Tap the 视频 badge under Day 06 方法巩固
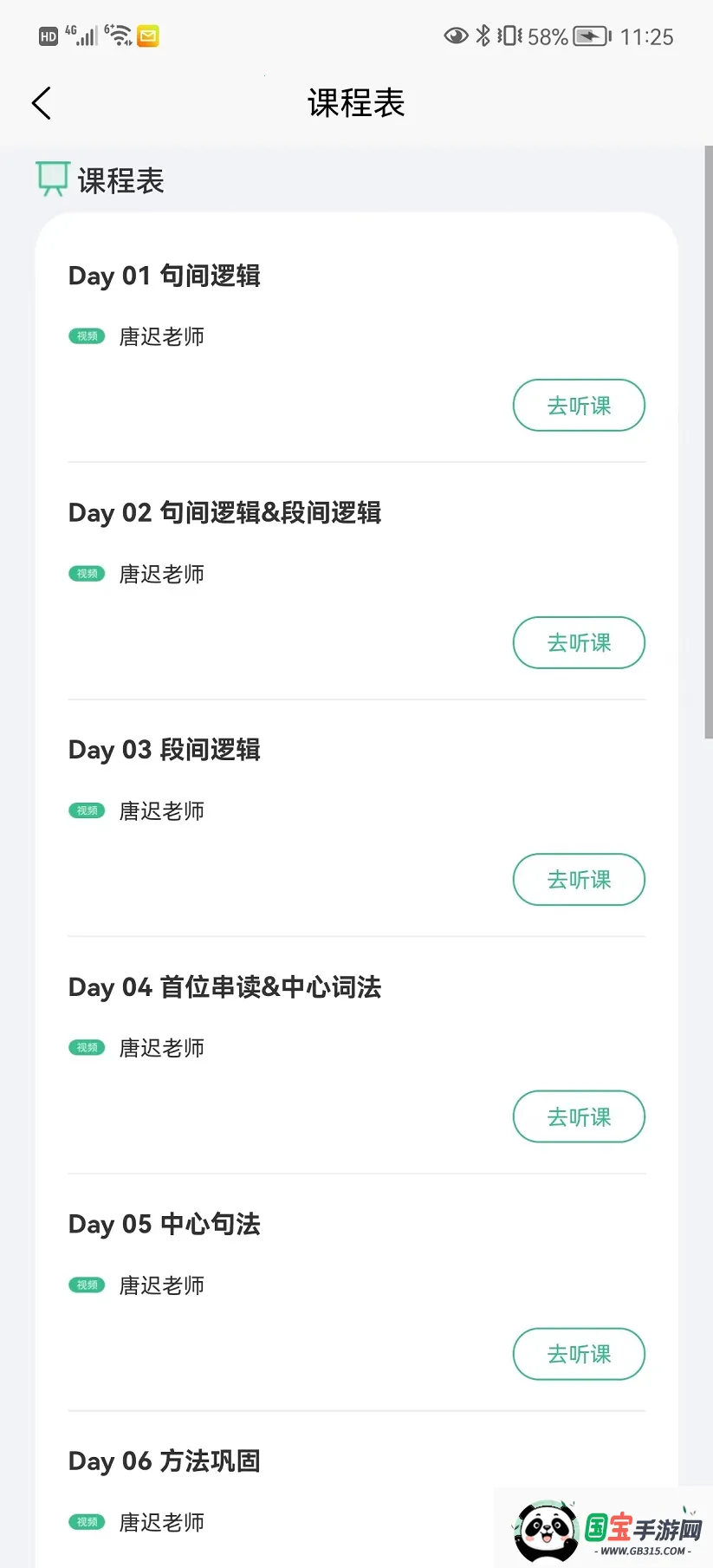The width and height of the screenshot is (713, 1568). click(x=86, y=1521)
